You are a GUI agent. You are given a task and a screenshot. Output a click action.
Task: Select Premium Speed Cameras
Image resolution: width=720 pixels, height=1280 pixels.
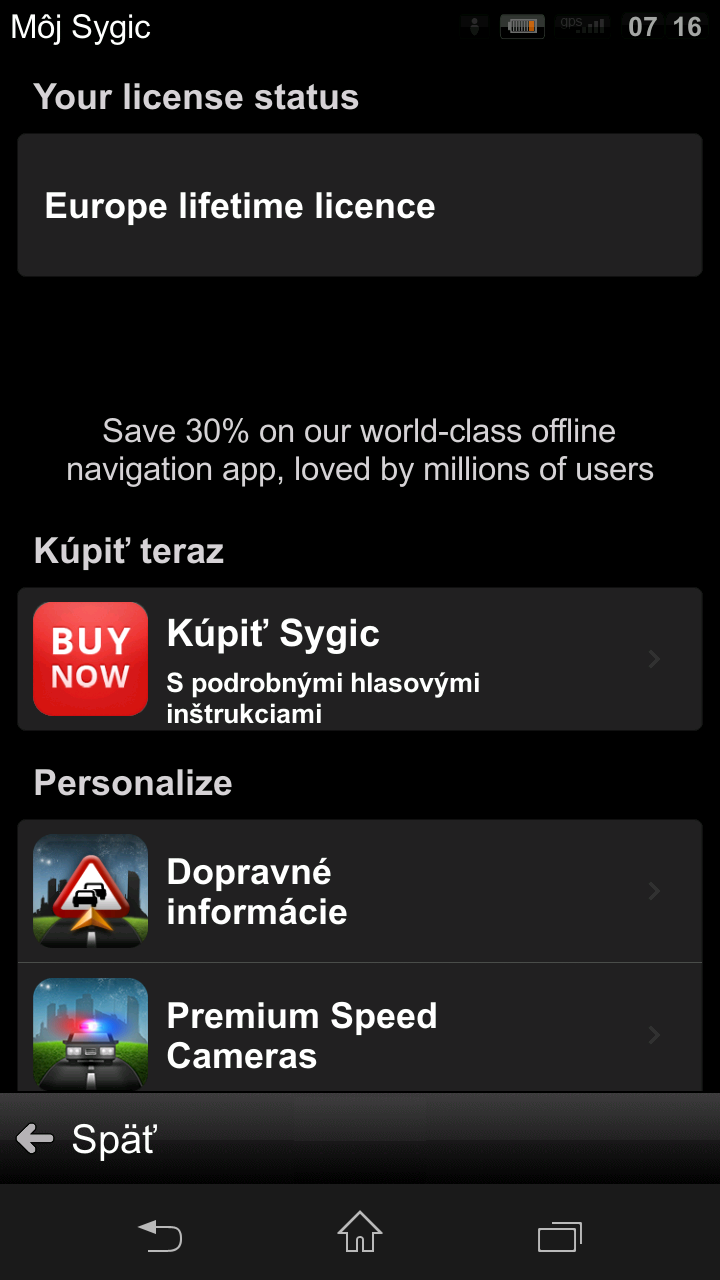coord(360,1033)
